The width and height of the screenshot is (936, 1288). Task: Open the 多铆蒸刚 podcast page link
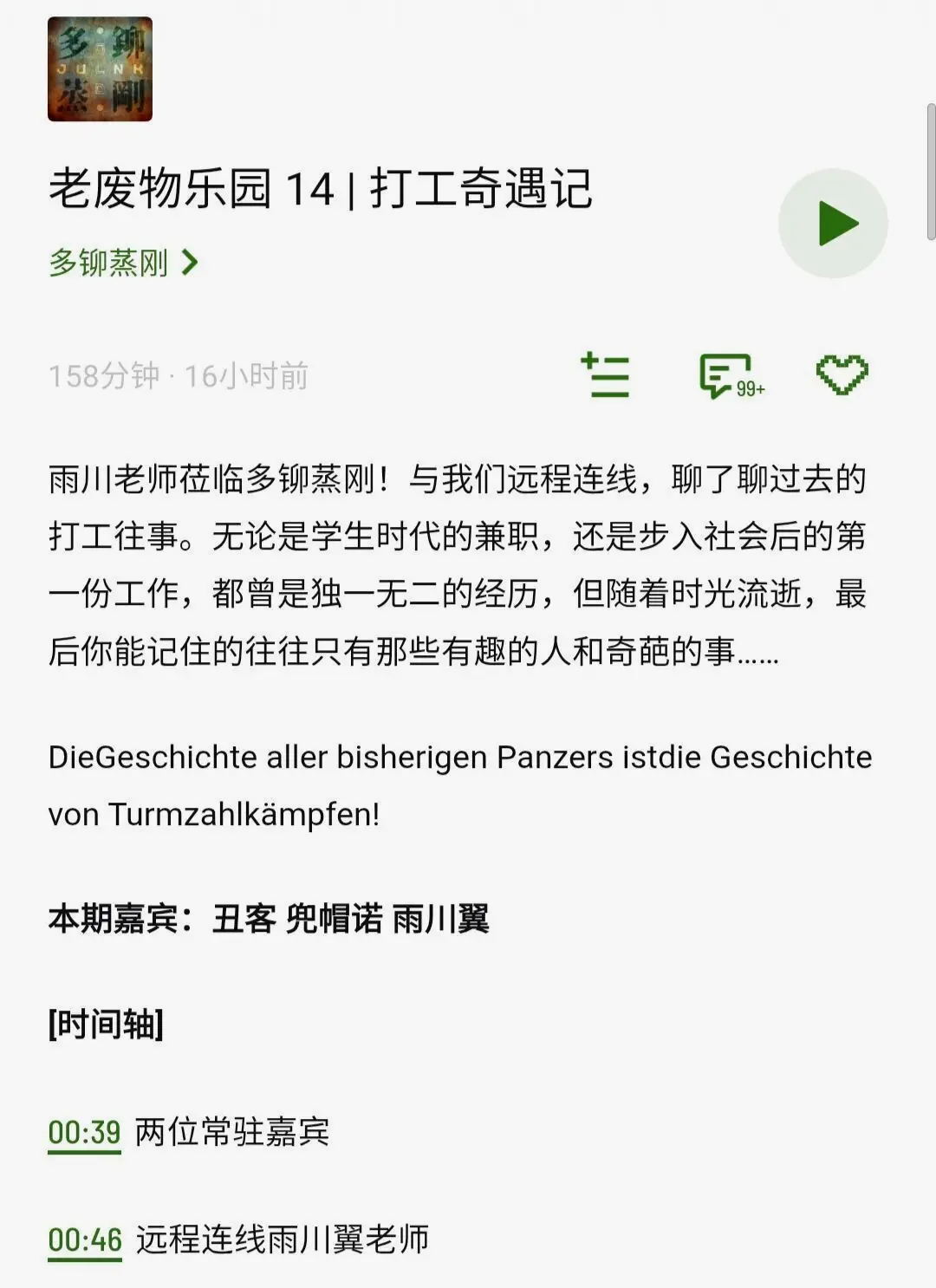click(x=123, y=262)
